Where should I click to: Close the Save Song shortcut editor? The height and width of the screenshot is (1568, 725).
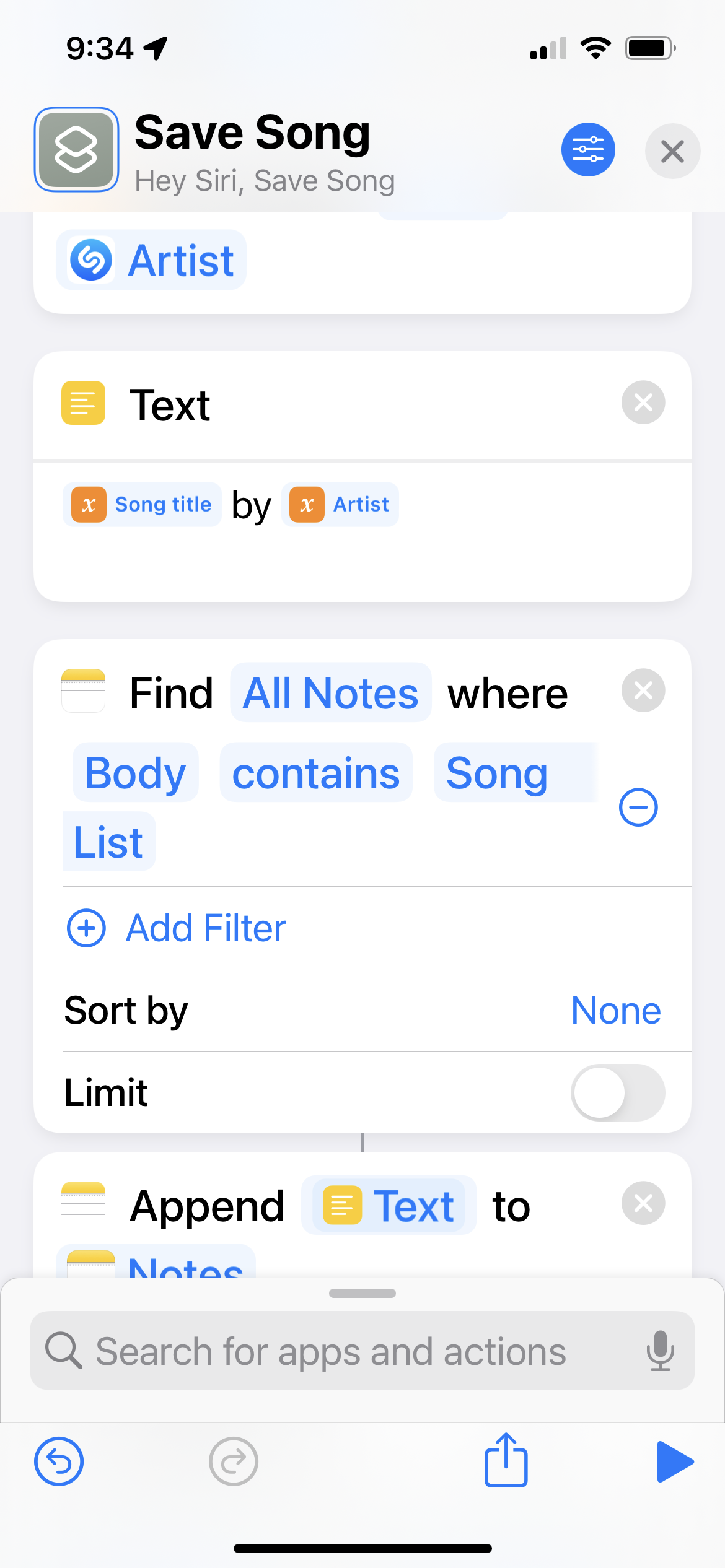pos(672,151)
